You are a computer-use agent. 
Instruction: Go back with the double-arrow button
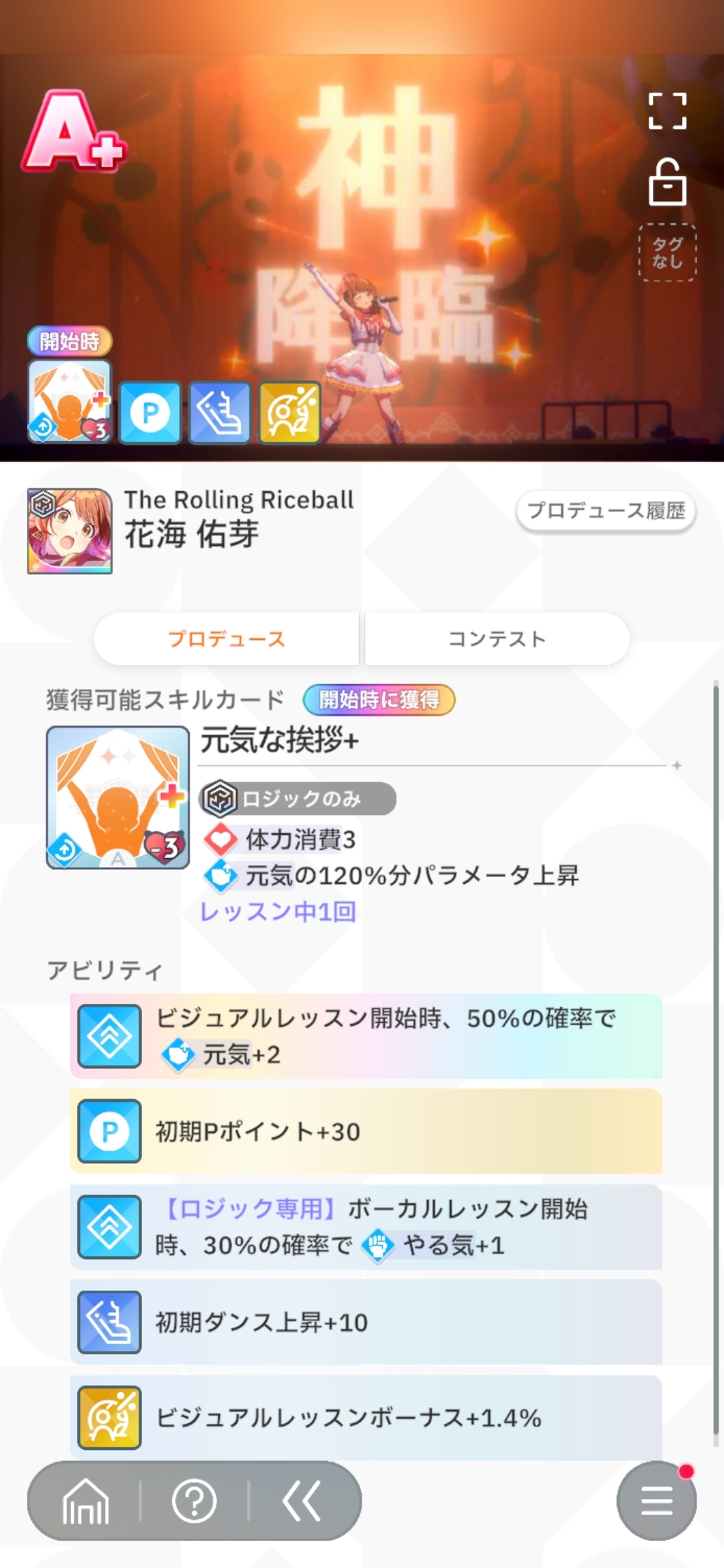(x=302, y=1501)
